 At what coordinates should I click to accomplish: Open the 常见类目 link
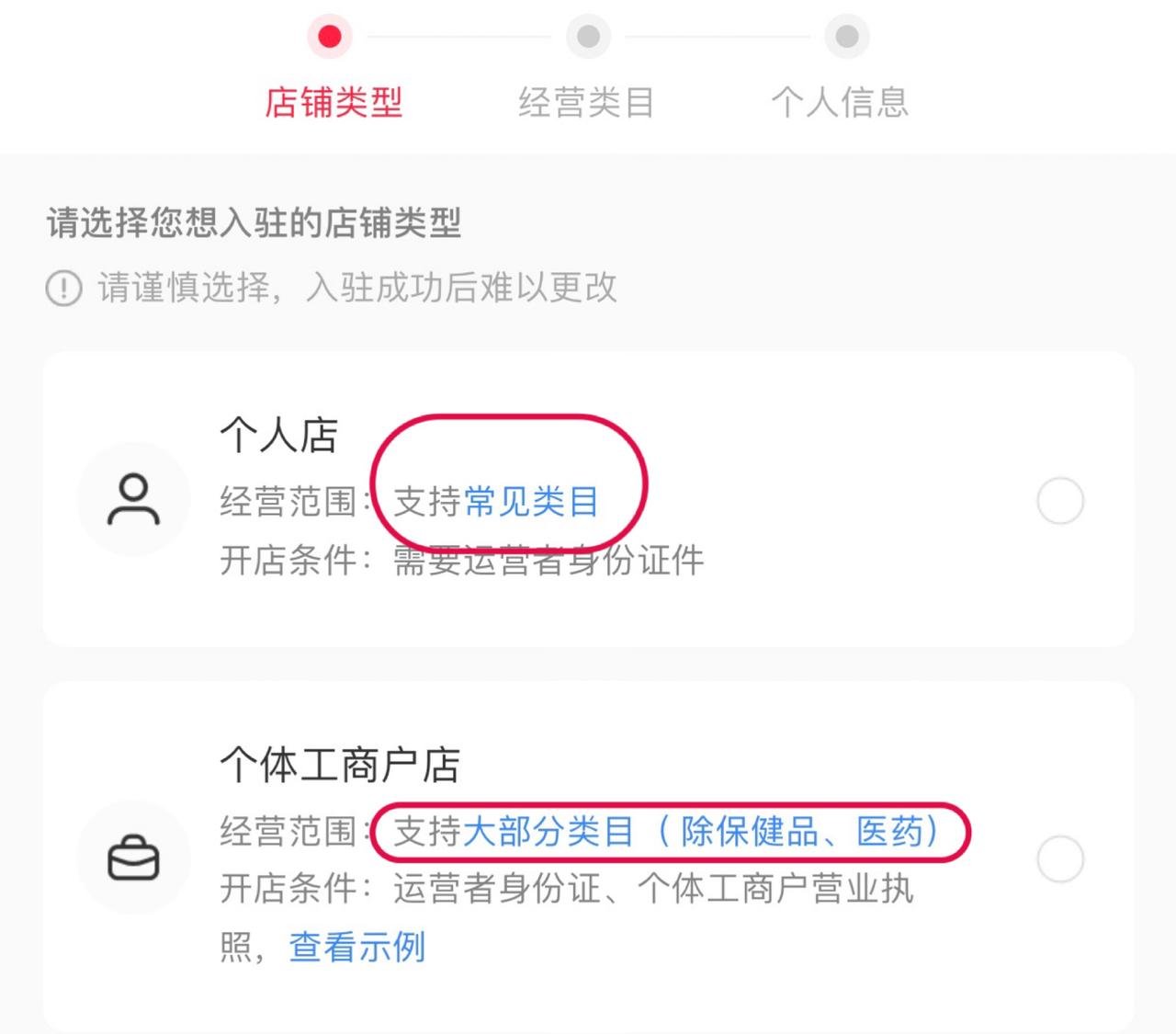[x=531, y=502]
